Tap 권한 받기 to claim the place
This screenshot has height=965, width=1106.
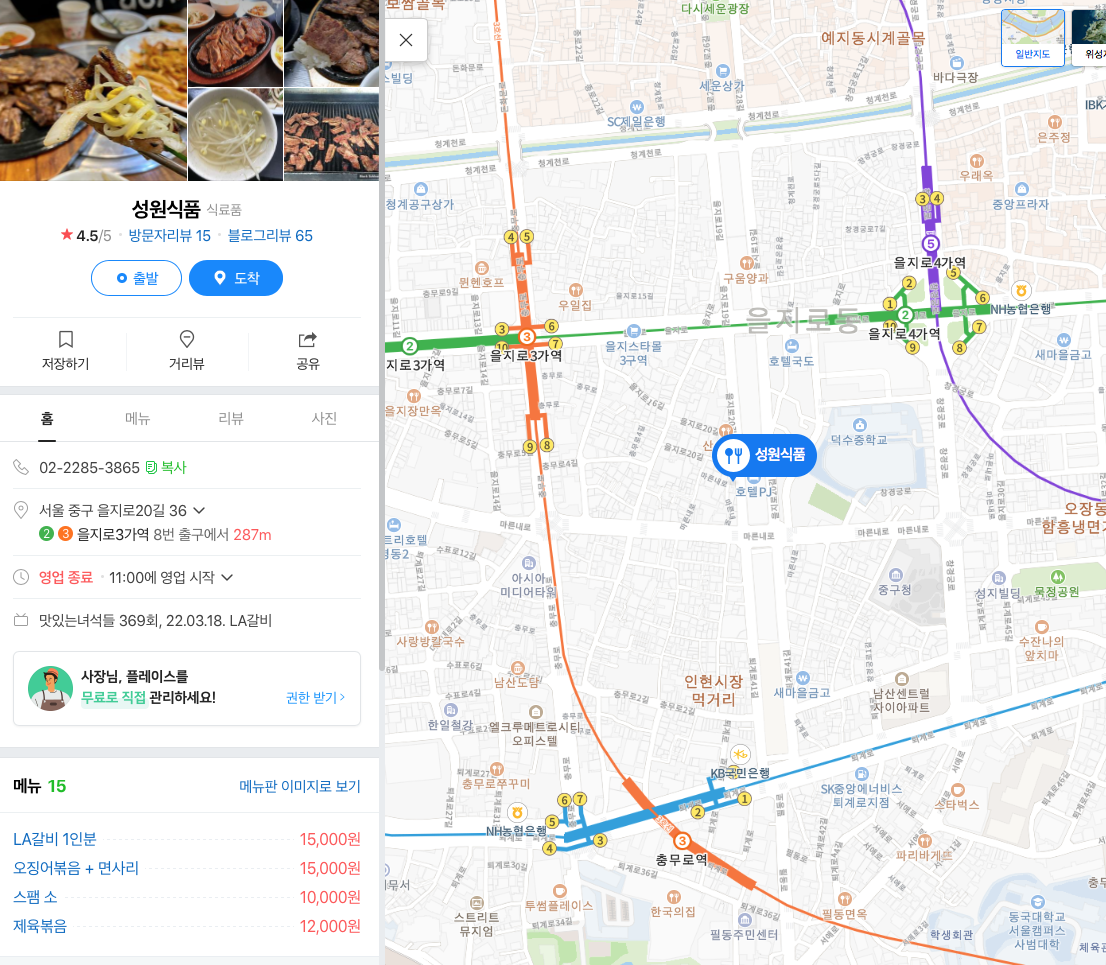(x=315, y=697)
